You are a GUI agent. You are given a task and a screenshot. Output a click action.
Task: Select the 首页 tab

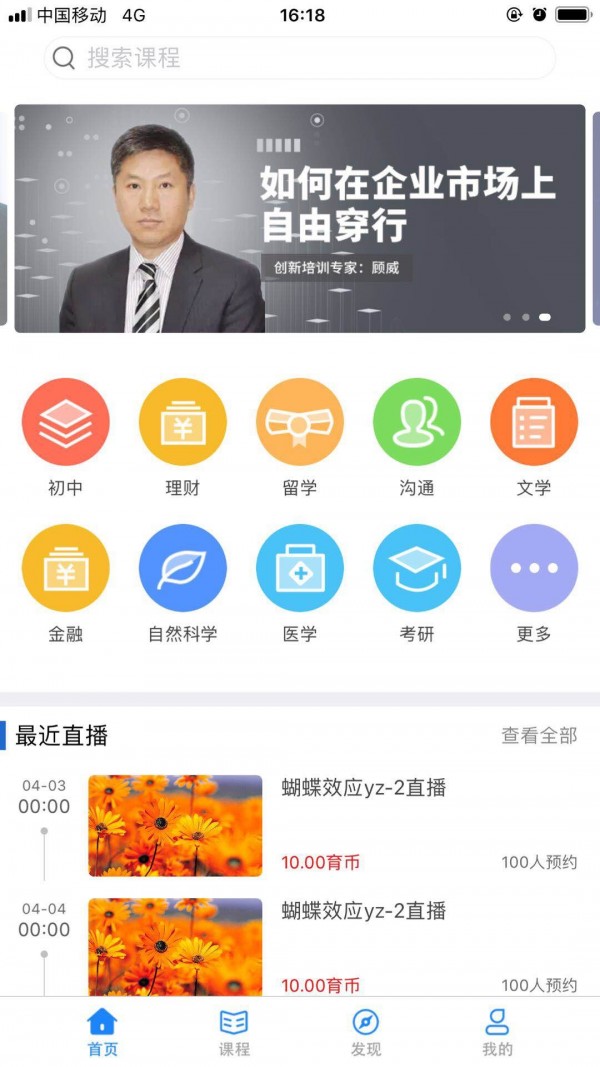click(x=102, y=1032)
